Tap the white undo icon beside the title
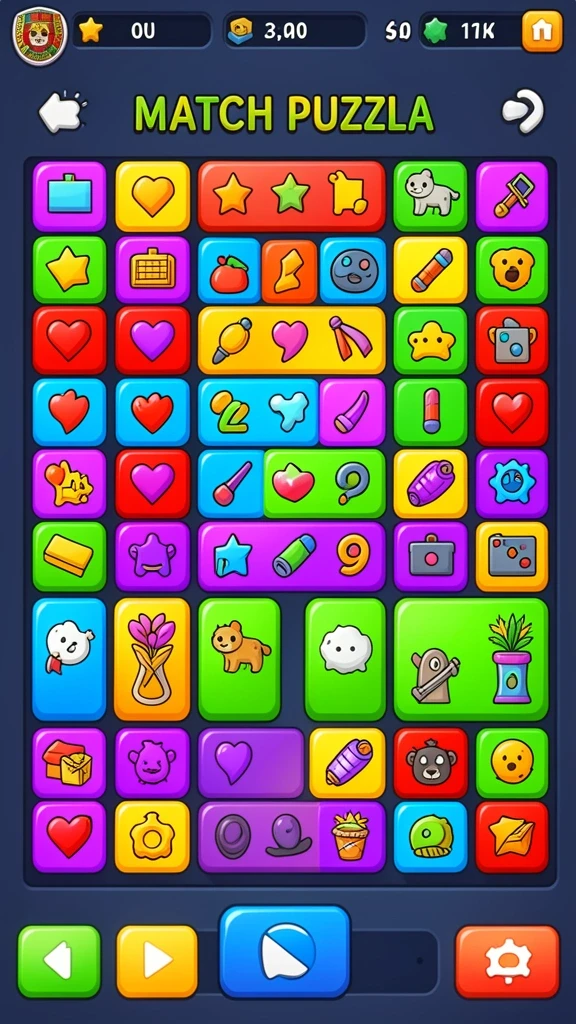Viewport: 576px width, 1024px height. pos(522,111)
